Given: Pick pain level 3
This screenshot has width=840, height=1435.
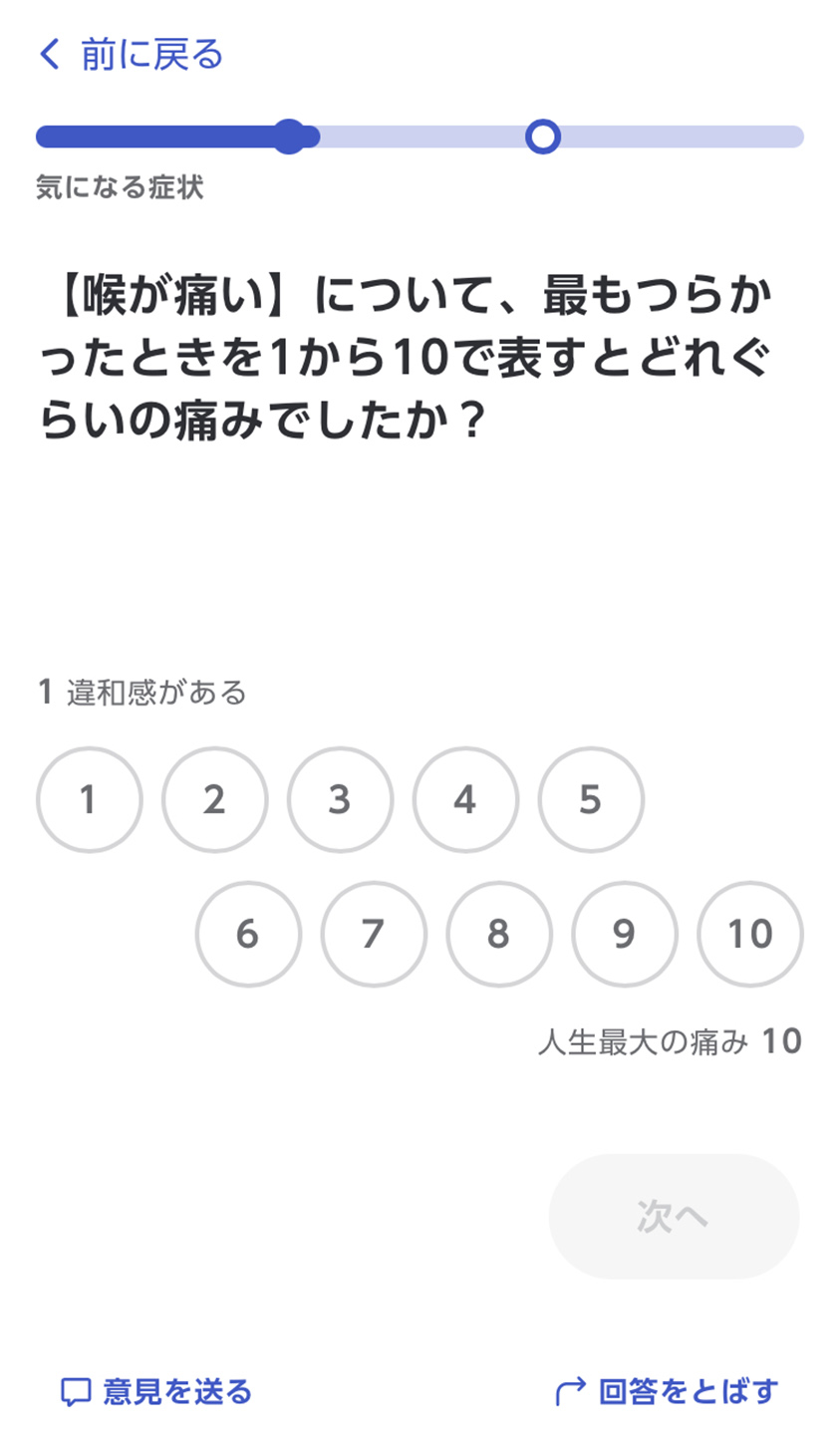Looking at the screenshot, I should pos(340,799).
